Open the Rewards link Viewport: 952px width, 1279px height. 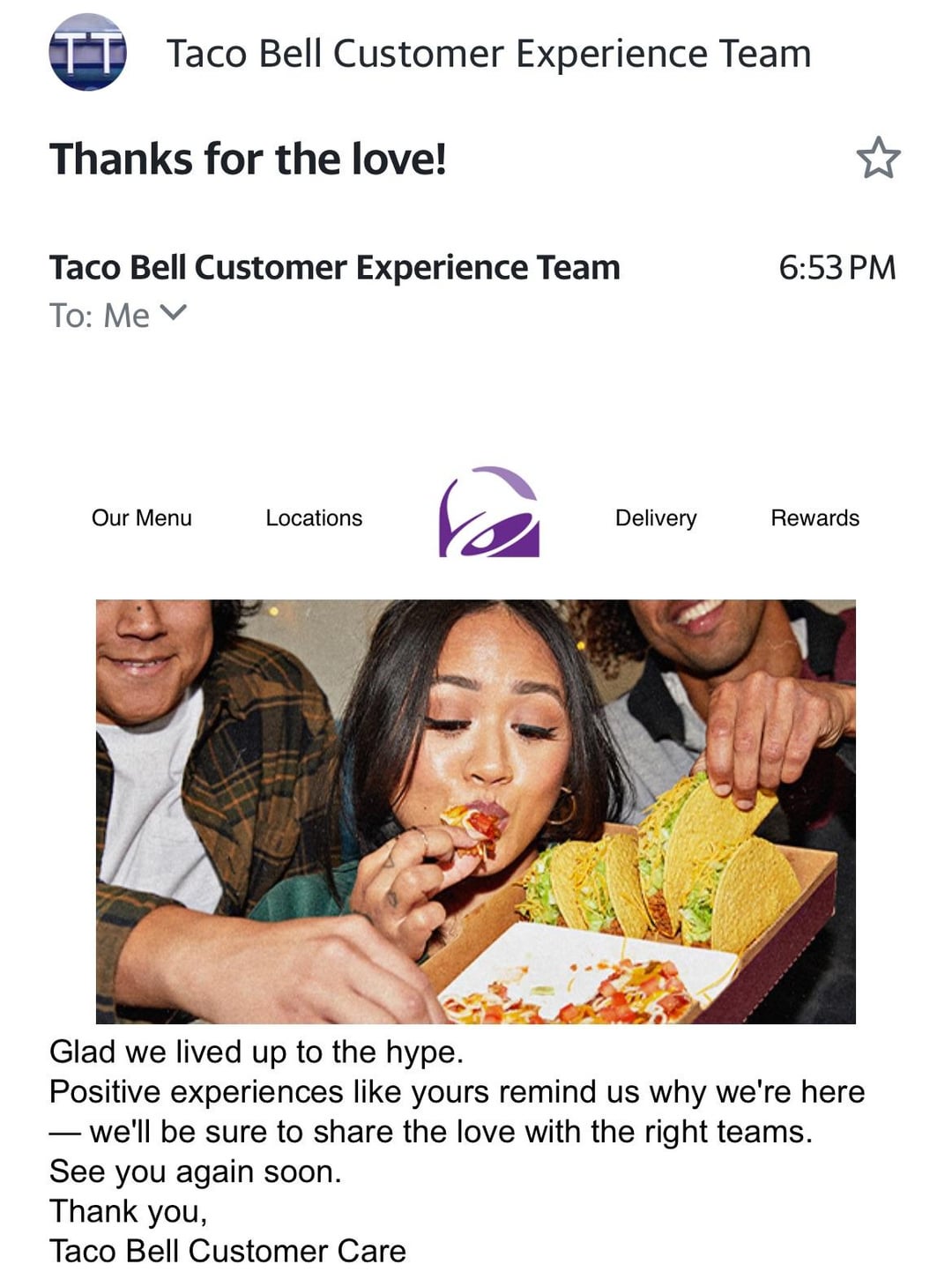coord(814,517)
